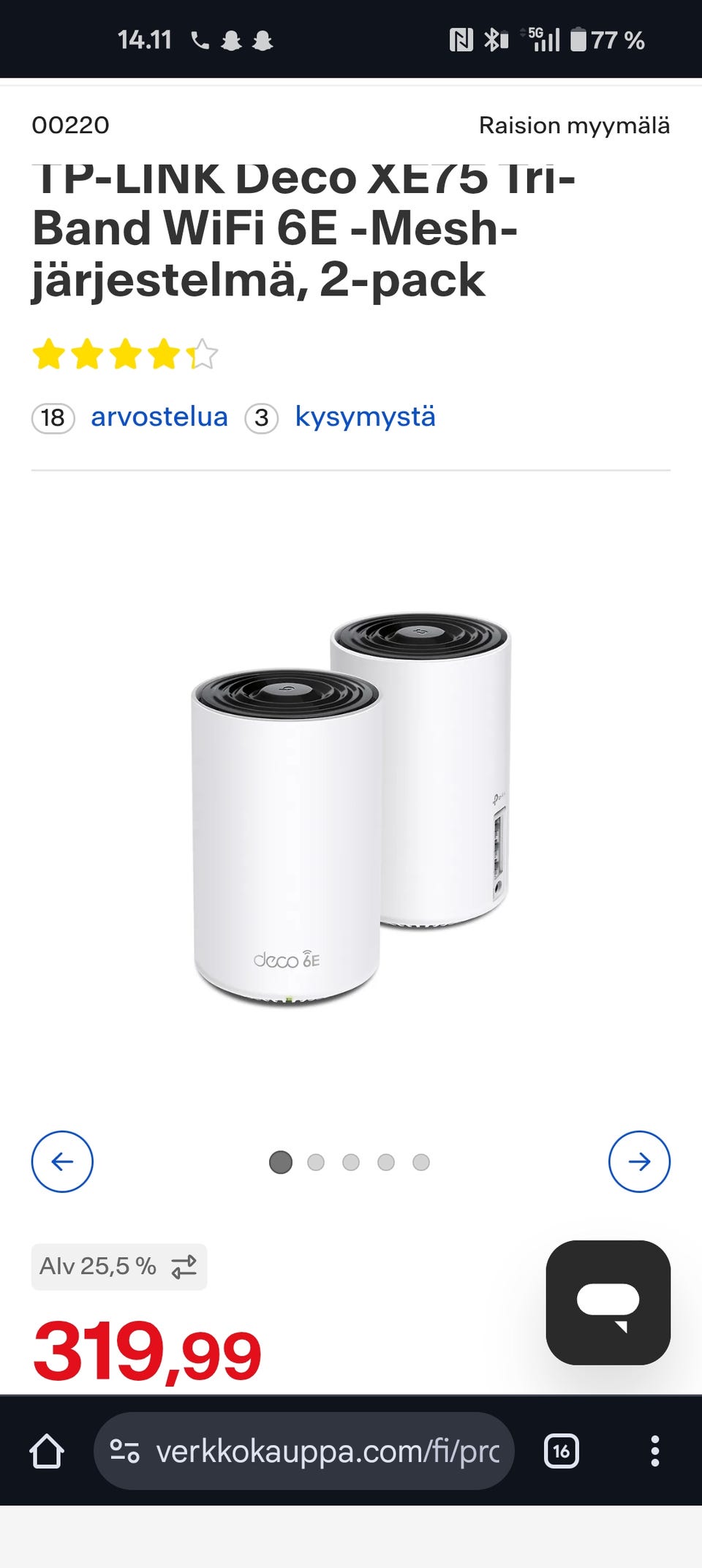Viewport: 702px width, 1568px height.
Task: Jump to the second image dot
Action: point(316,1162)
